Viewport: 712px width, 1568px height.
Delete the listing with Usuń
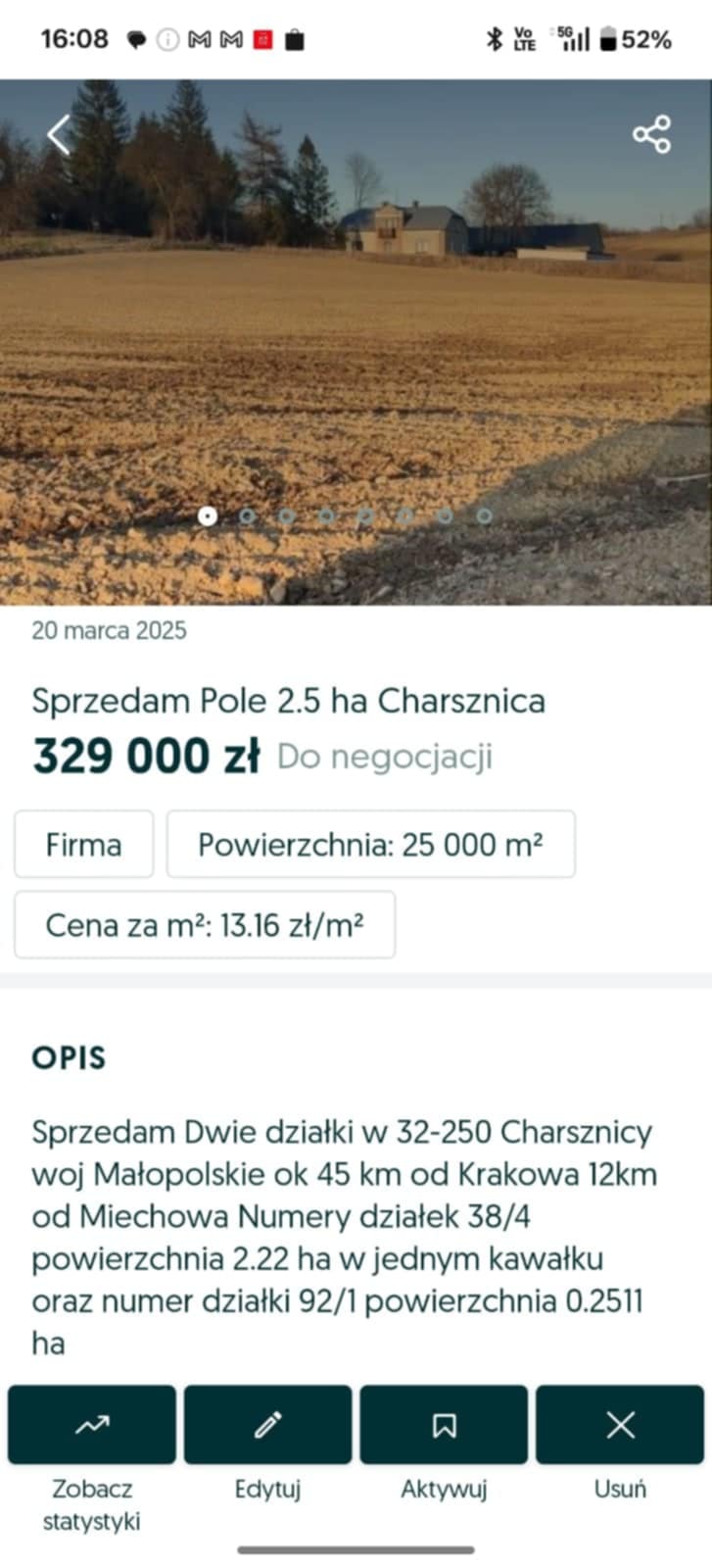tap(620, 1425)
